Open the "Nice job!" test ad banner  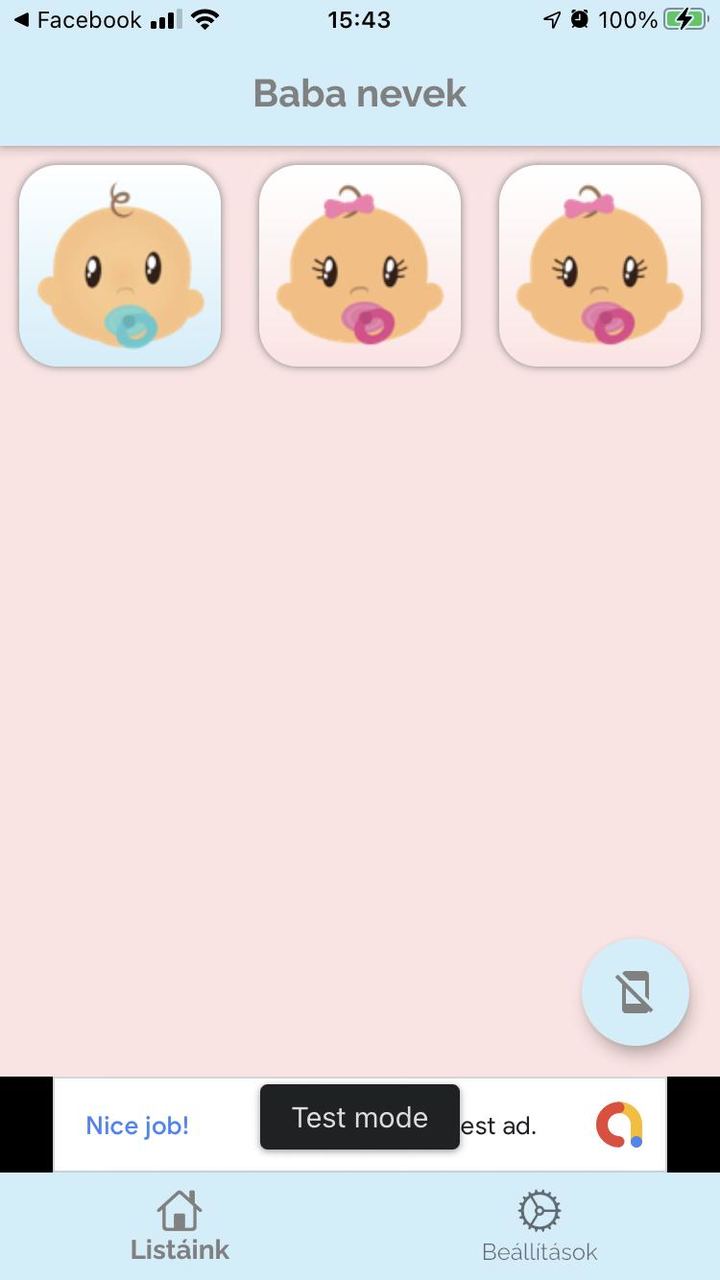[x=138, y=1125]
